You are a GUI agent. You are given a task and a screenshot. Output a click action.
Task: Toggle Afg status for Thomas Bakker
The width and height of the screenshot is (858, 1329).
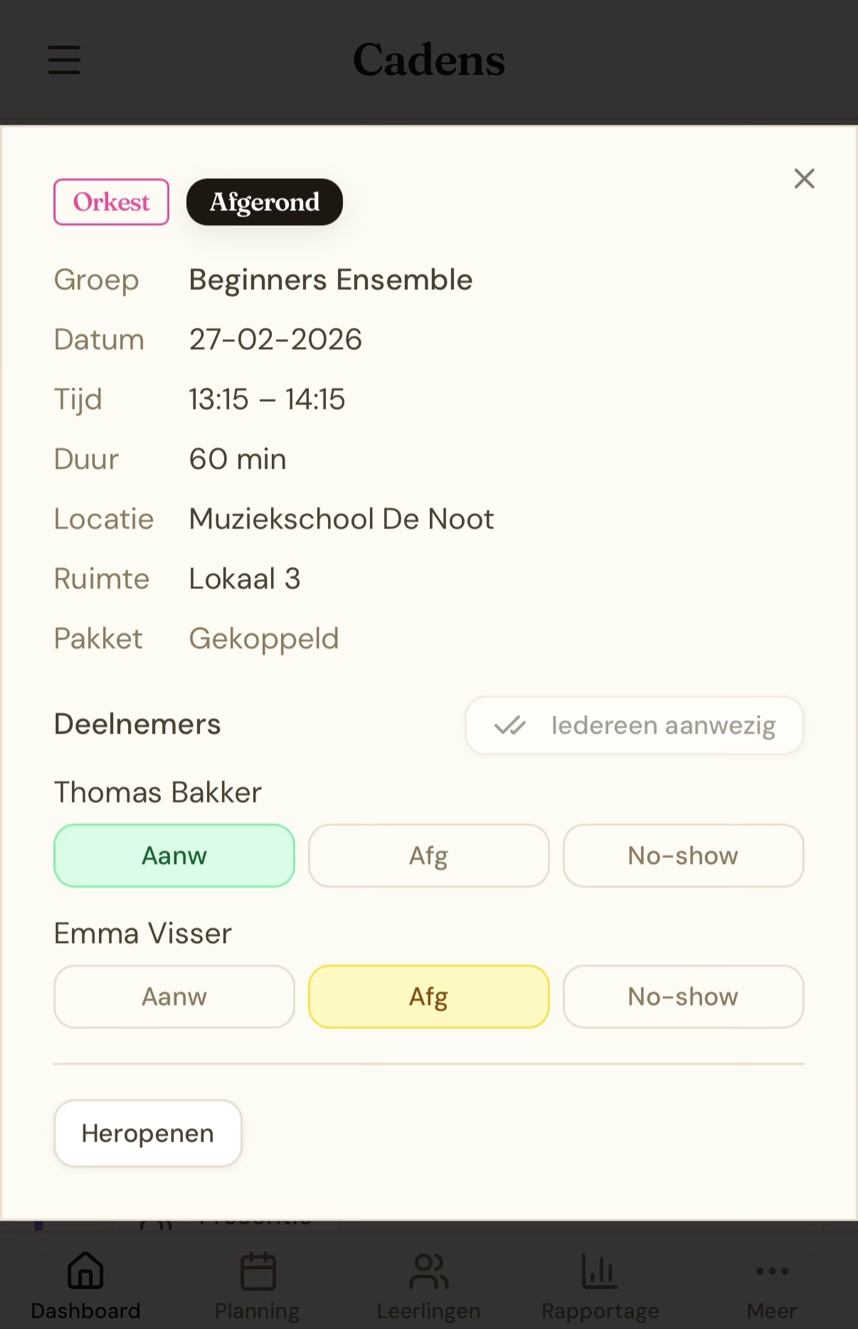click(428, 855)
